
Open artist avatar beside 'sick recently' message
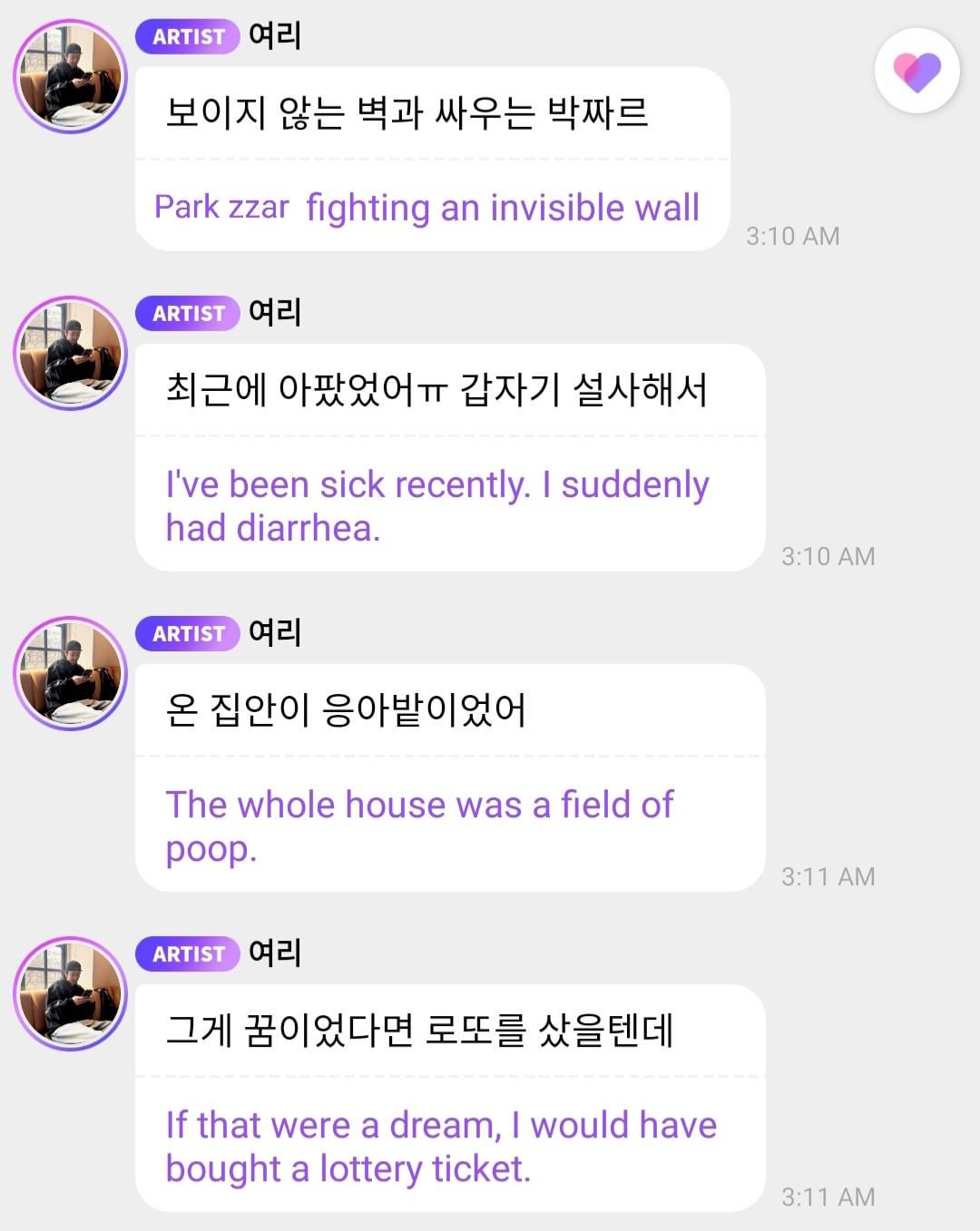point(70,353)
